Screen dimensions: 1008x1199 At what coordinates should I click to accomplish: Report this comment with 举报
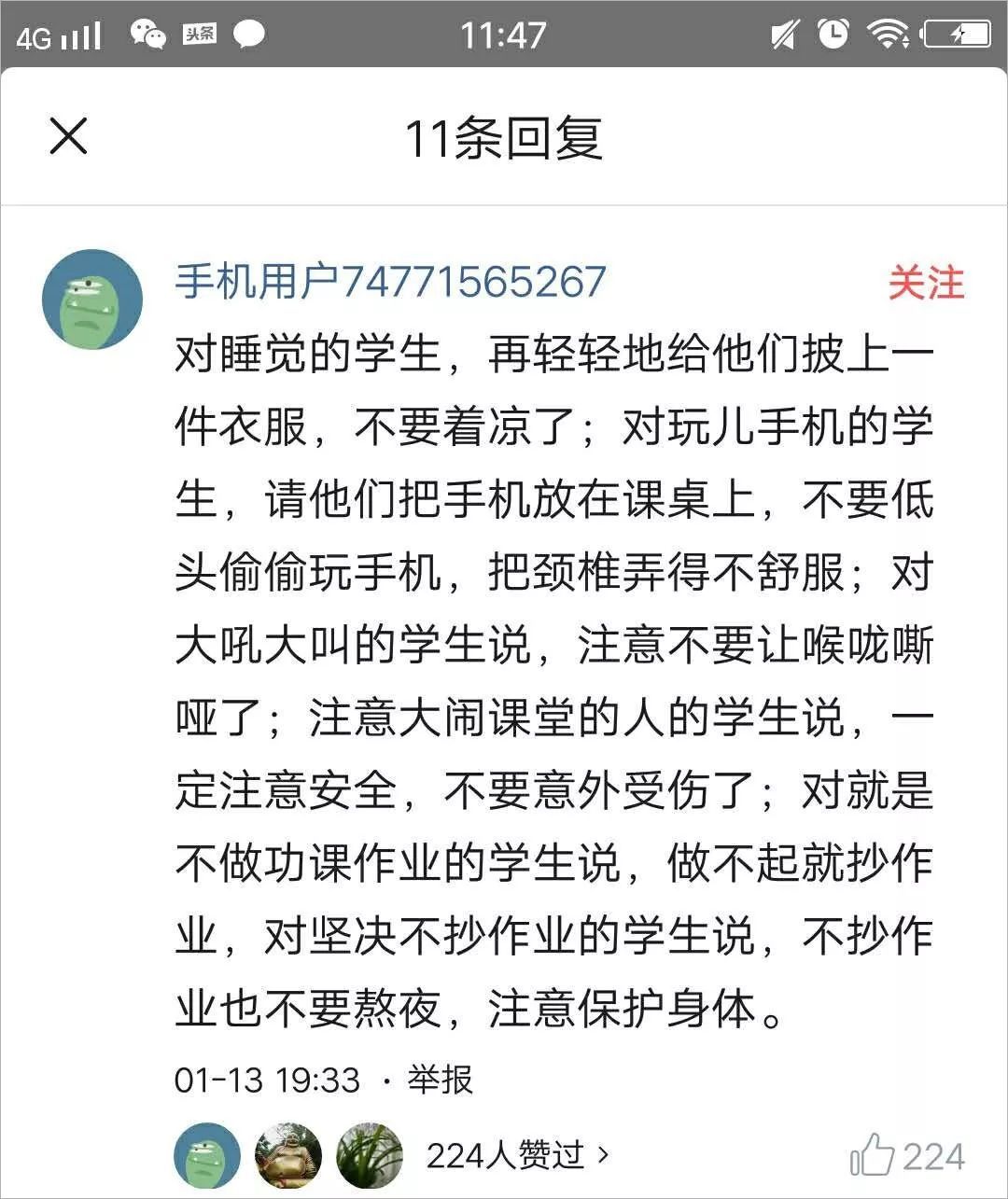(x=441, y=1080)
